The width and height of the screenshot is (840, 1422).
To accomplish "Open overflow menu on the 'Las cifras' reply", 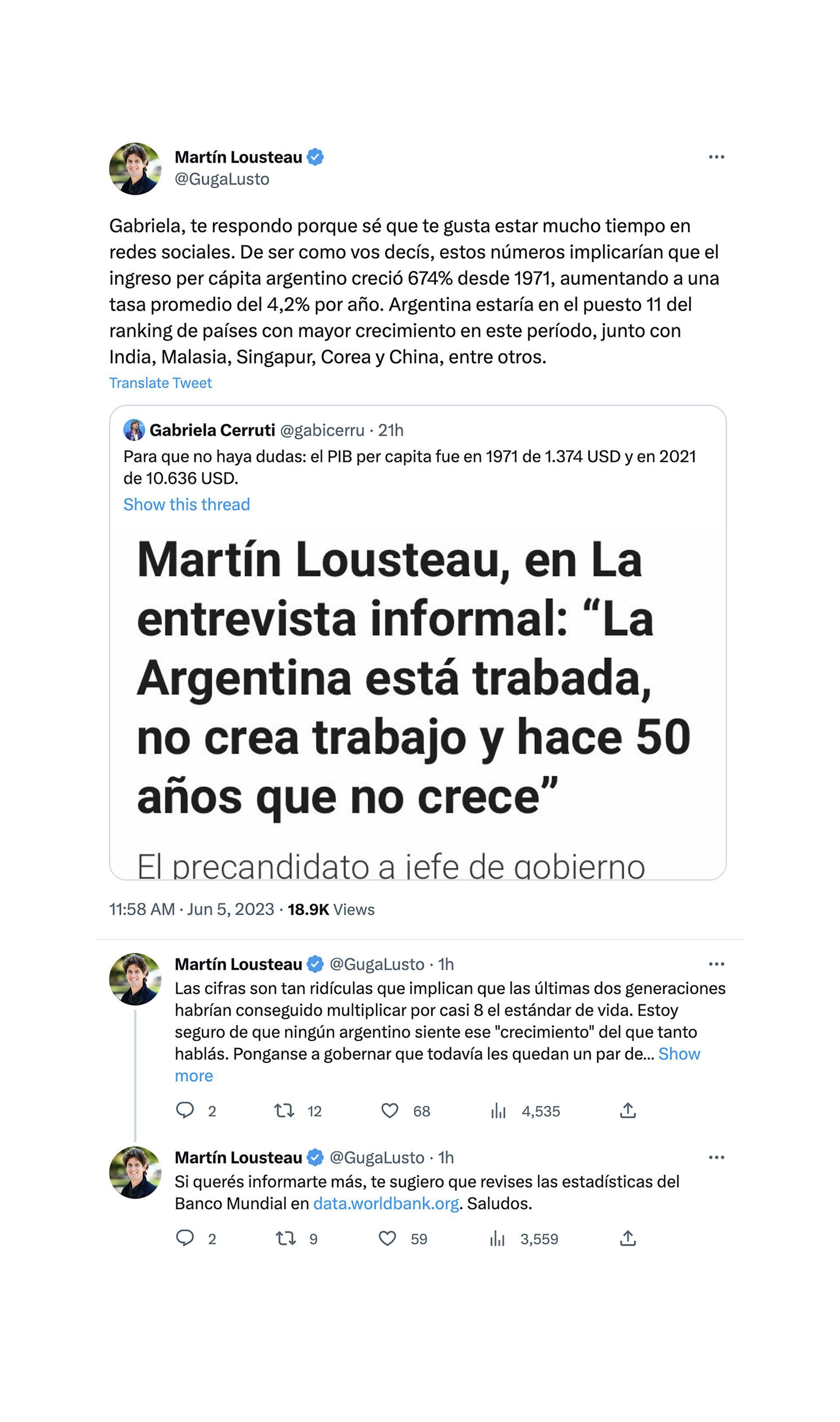I will [716, 964].
